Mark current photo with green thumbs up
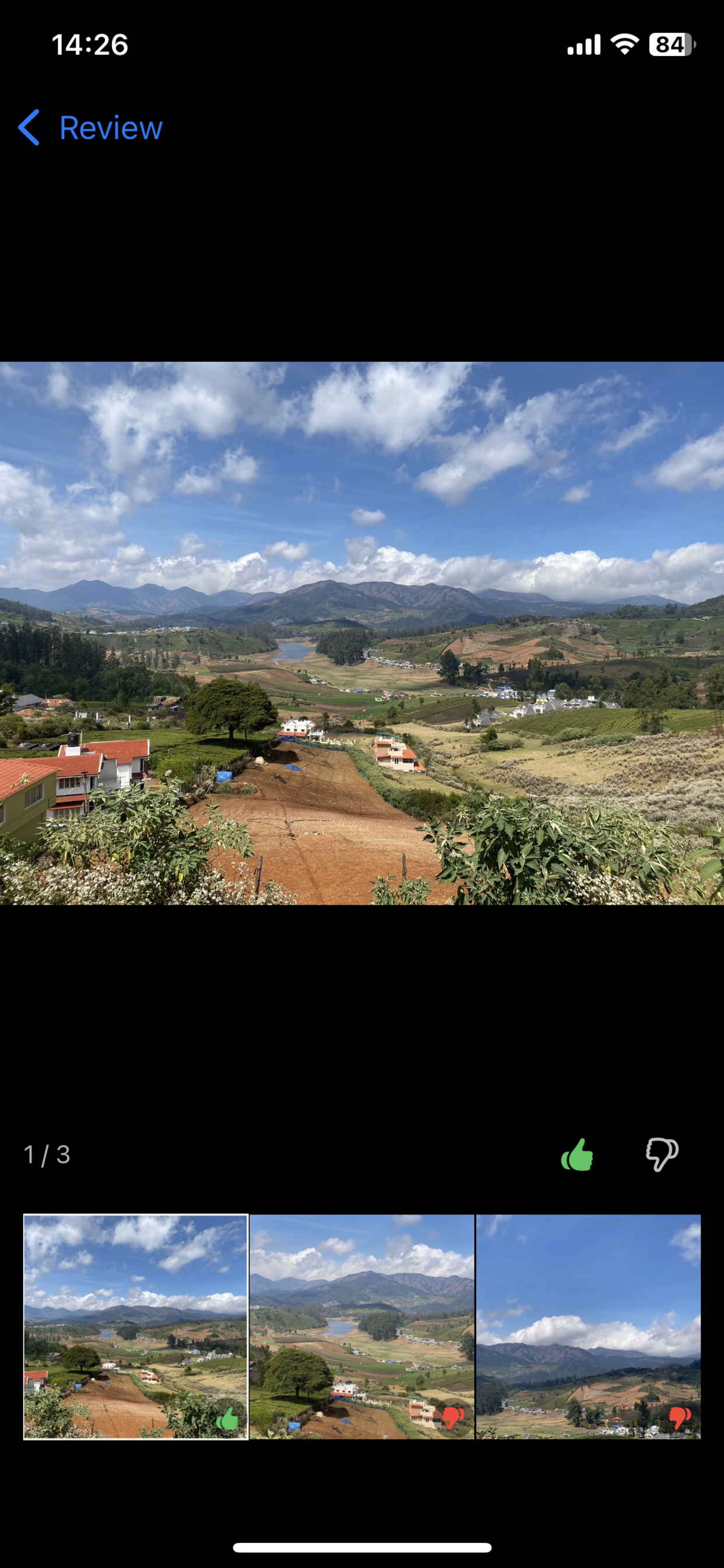724x1568 pixels. [577, 1154]
